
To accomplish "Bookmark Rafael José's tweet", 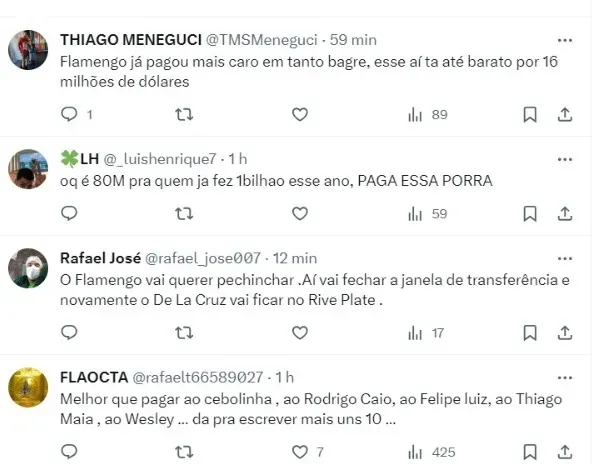I will point(530,332).
